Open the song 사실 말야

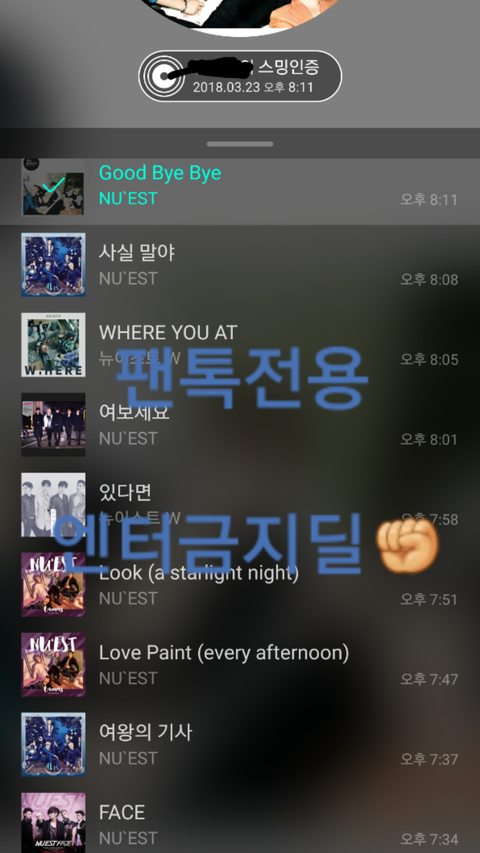click(x=240, y=265)
